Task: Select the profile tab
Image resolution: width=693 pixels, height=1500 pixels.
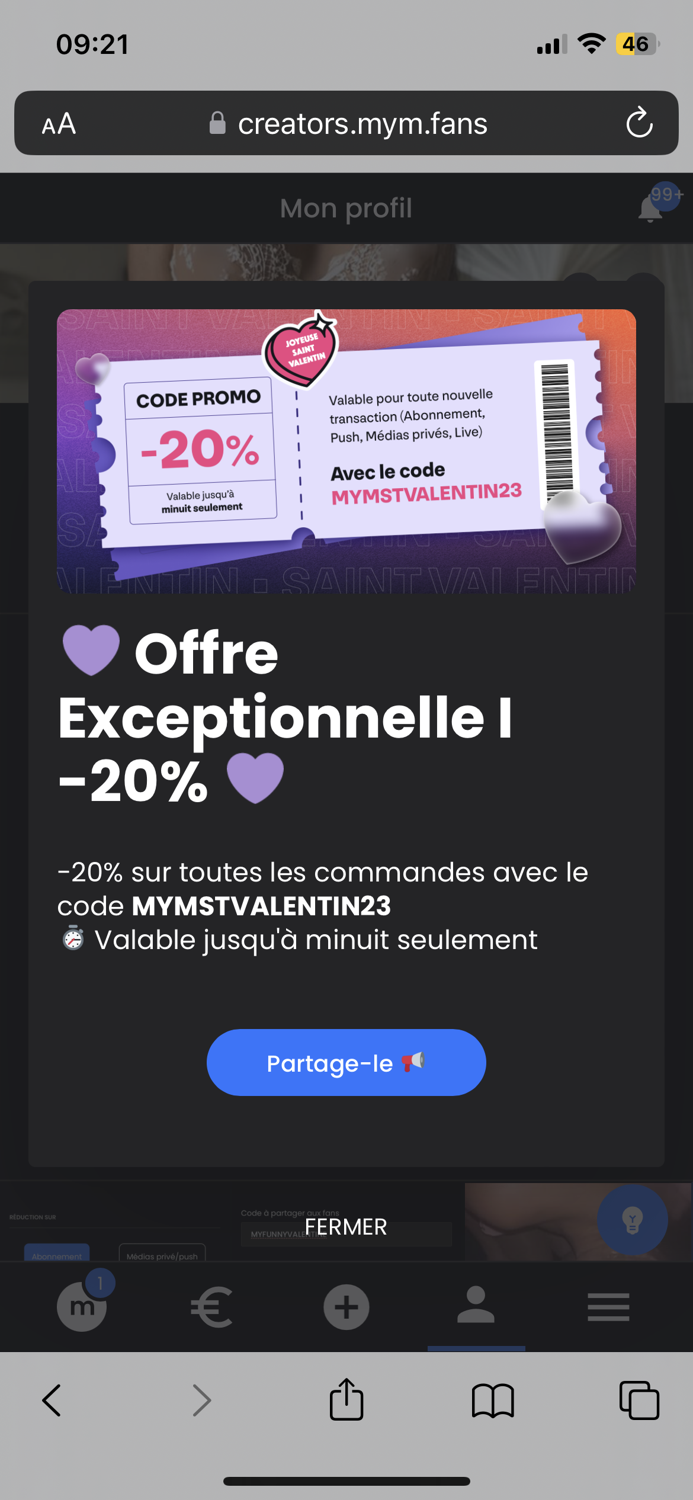Action: click(476, 1307)
